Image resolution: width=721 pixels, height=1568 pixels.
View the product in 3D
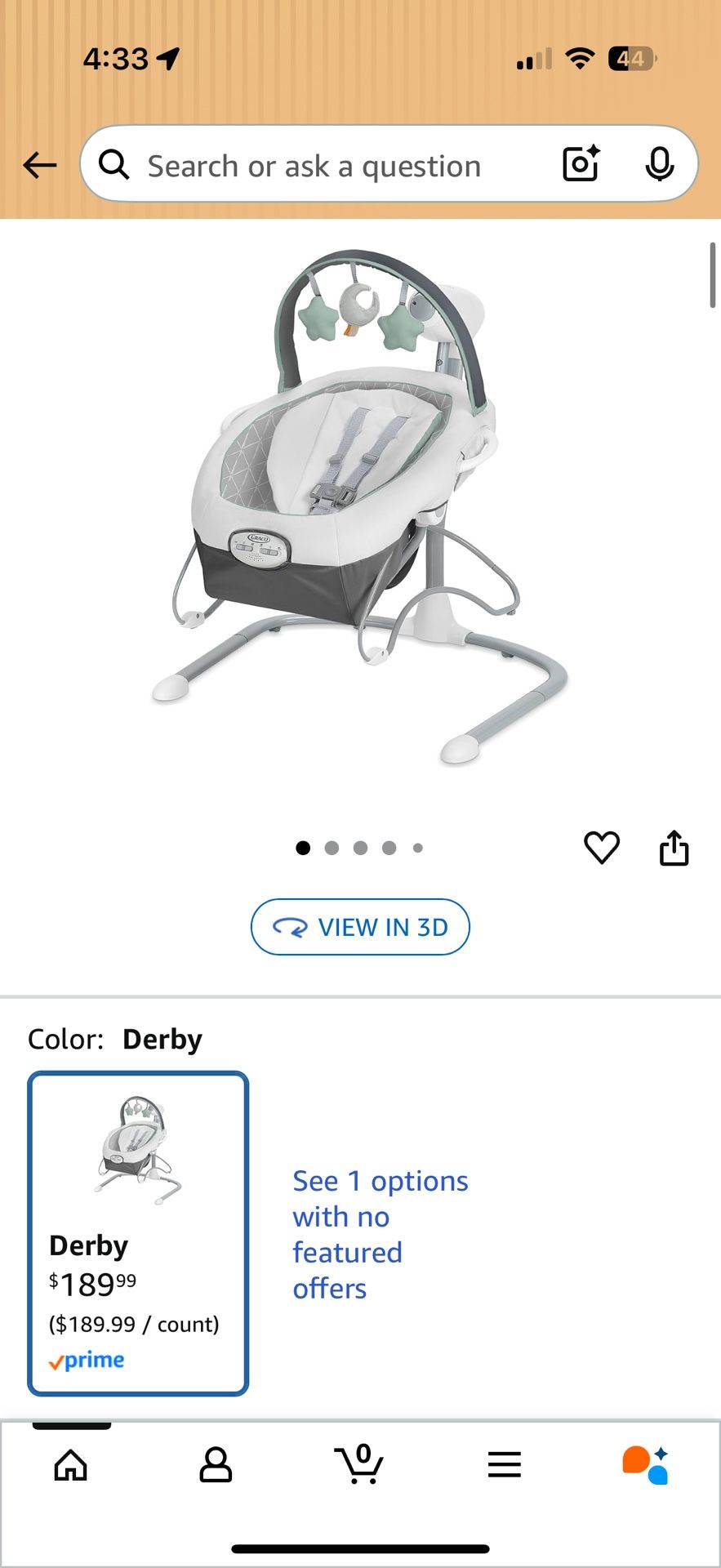click(x=360, y=927)
